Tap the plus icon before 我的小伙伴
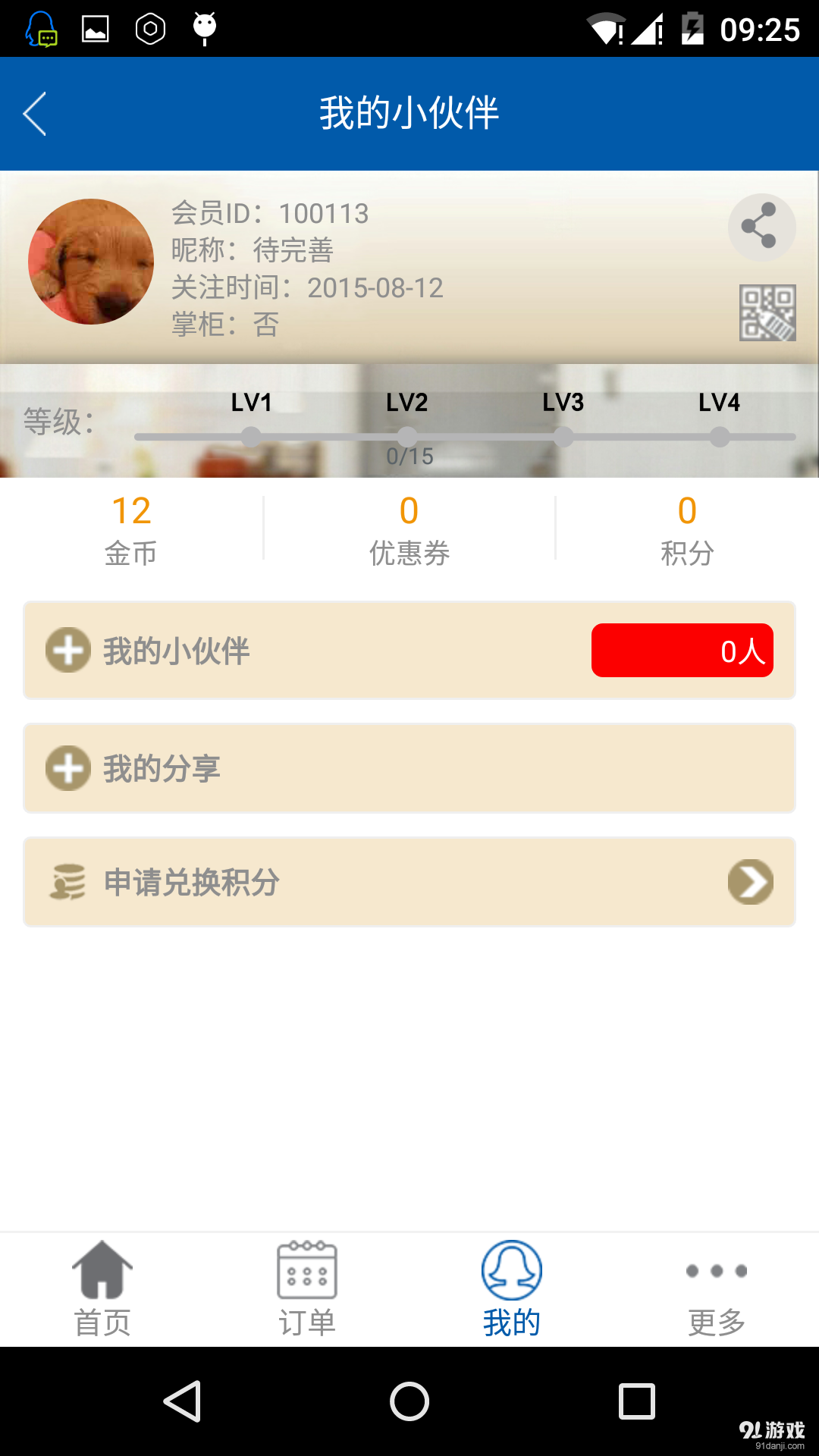This screenshot has height=1456, width=819. point(67,650)
